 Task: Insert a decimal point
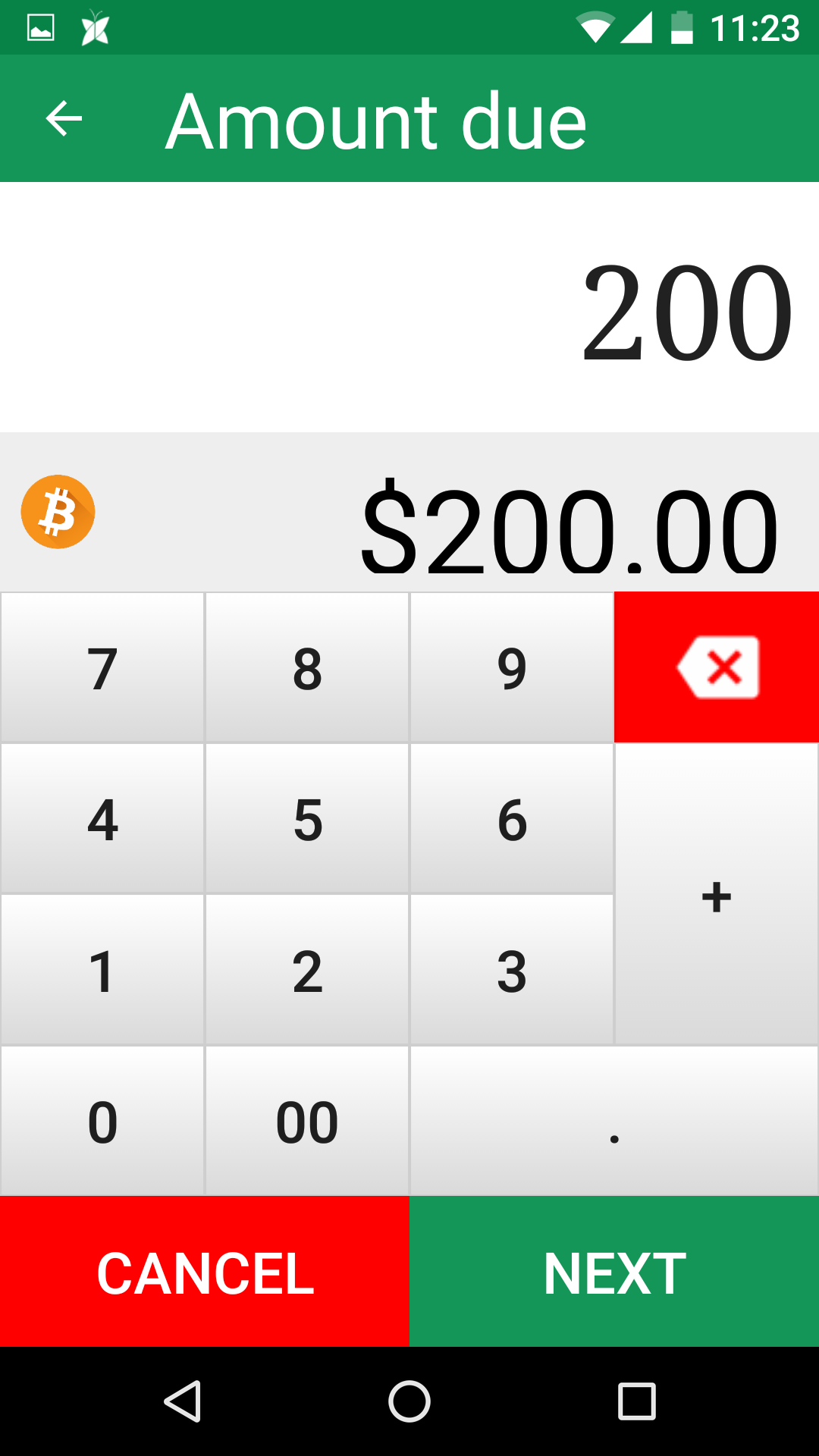tap(614, 1121)
